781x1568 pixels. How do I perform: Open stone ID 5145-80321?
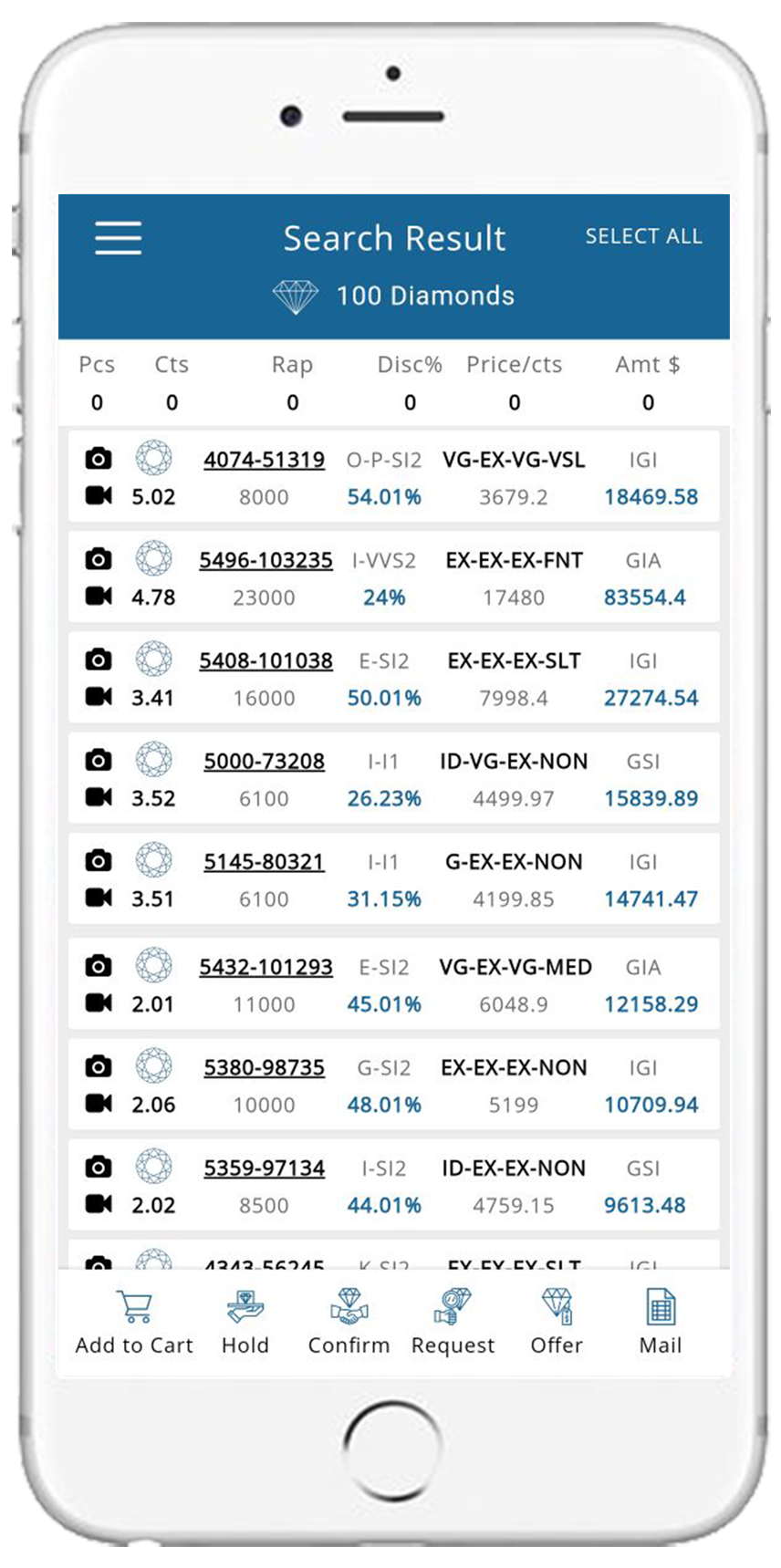(x=264, y=861)
